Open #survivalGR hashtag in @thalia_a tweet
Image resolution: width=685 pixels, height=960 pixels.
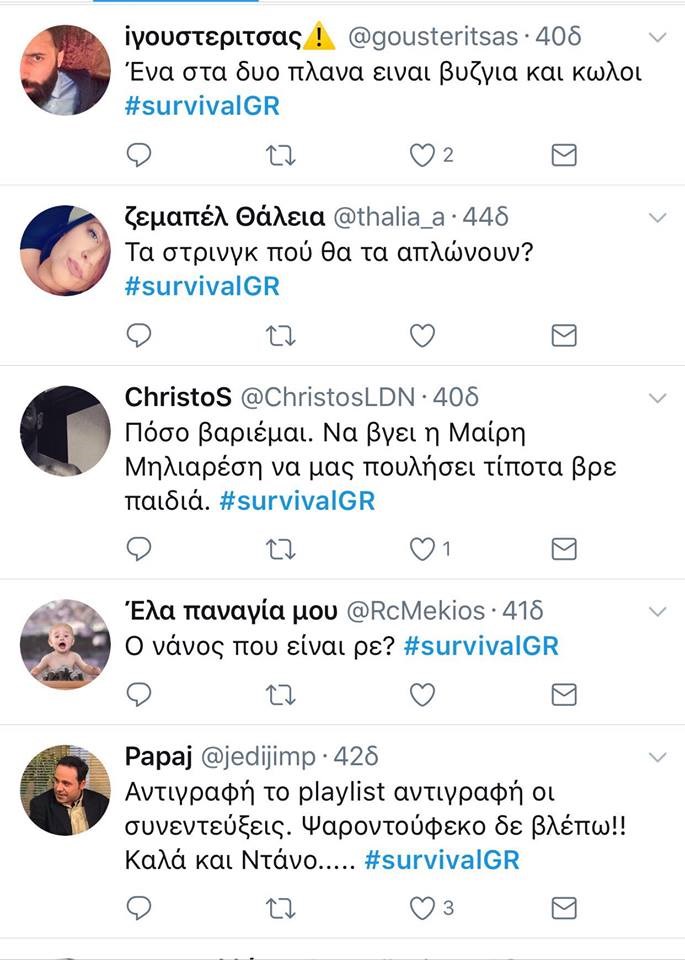pos(202,286)
